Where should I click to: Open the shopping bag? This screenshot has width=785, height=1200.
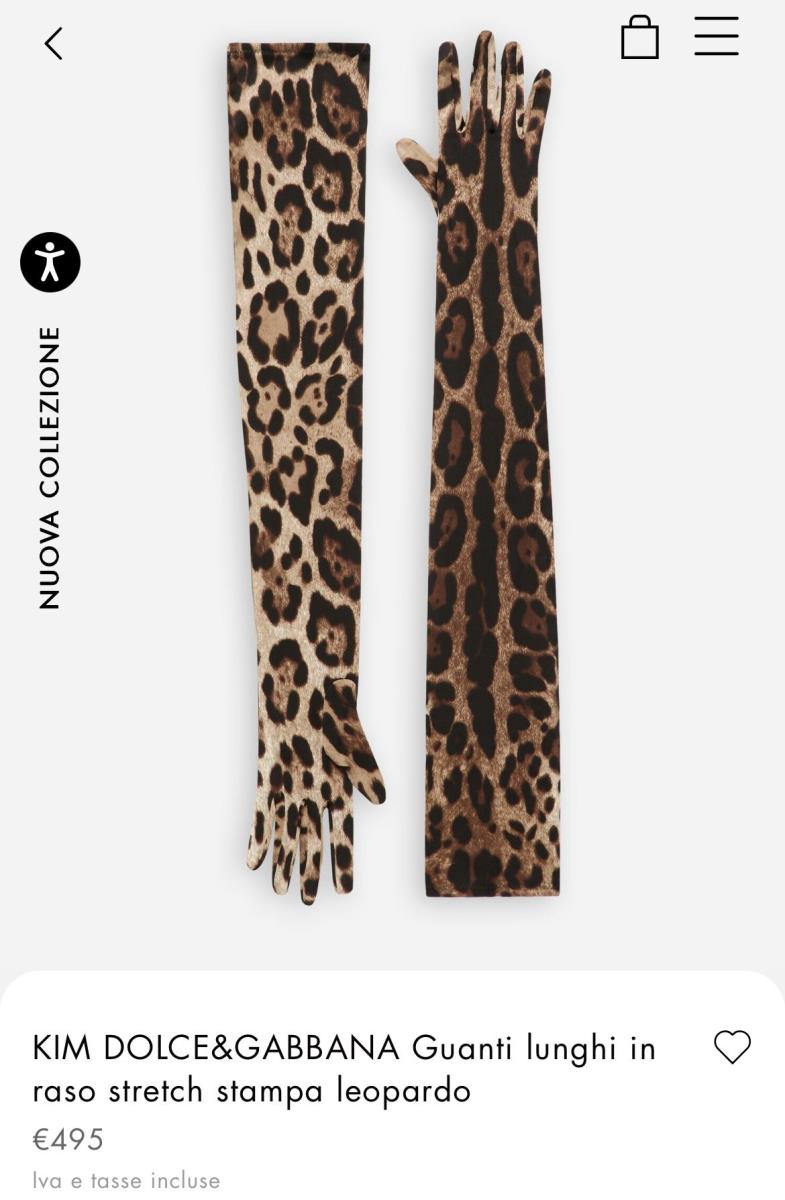click(x=639, y=39)
